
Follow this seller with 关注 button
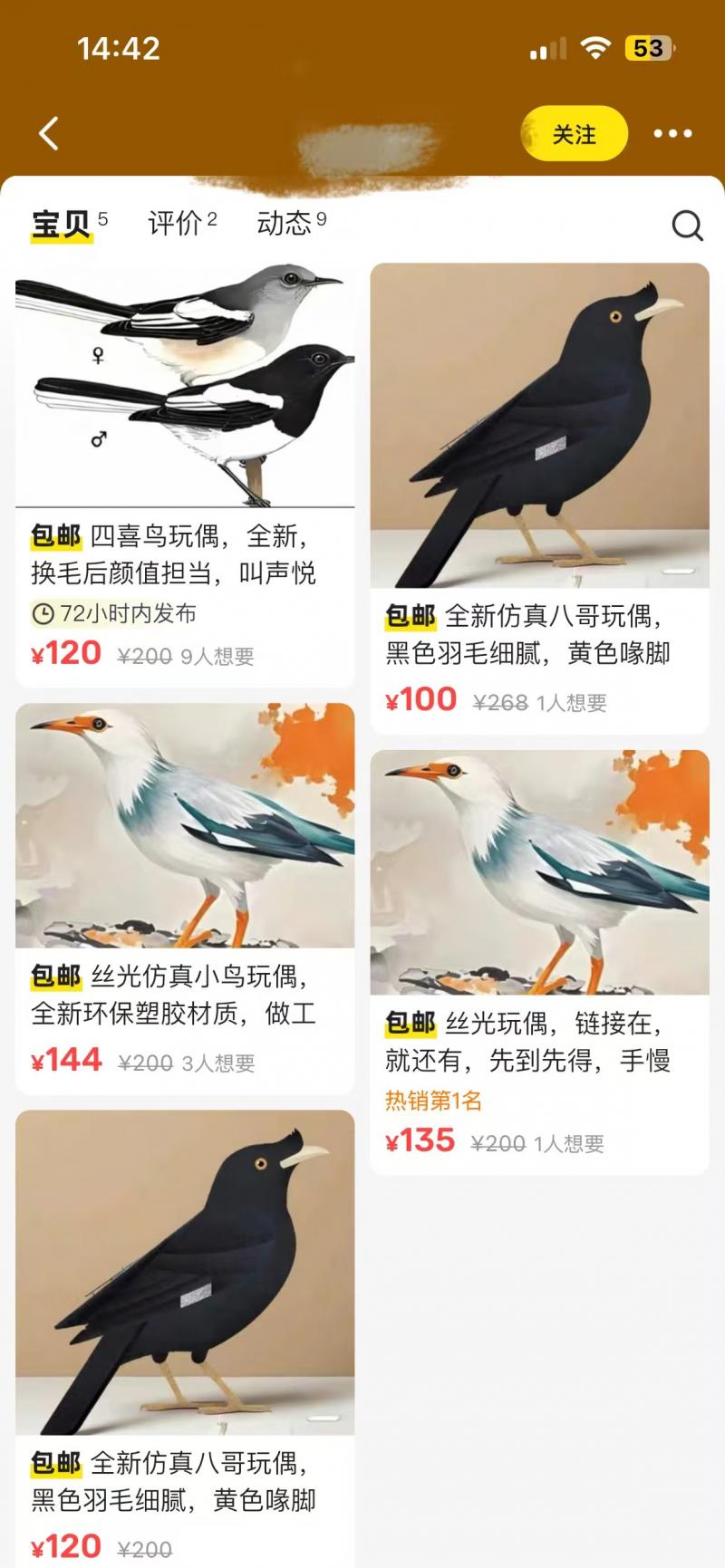(575, 134)
